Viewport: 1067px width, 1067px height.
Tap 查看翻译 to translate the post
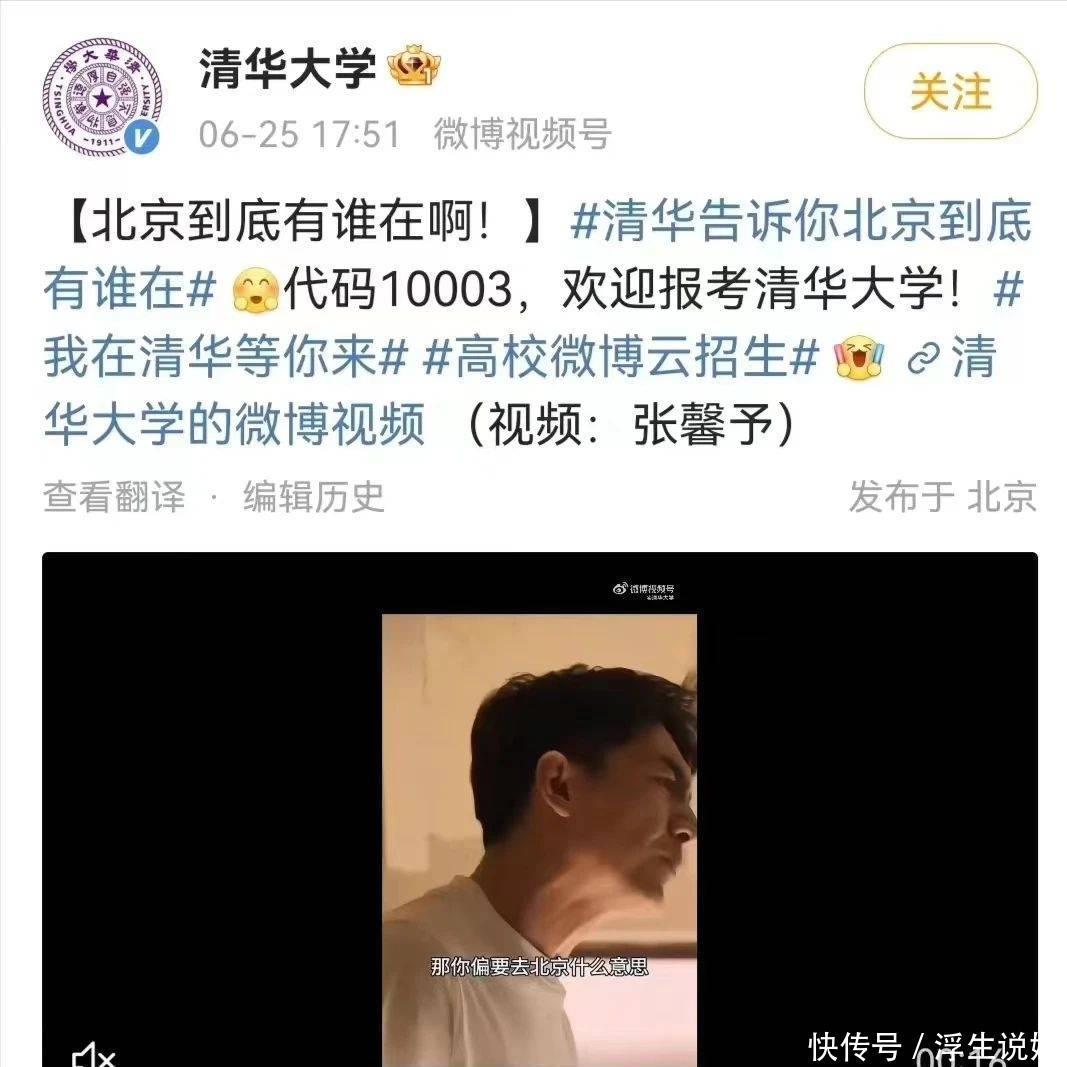point(114,495)
